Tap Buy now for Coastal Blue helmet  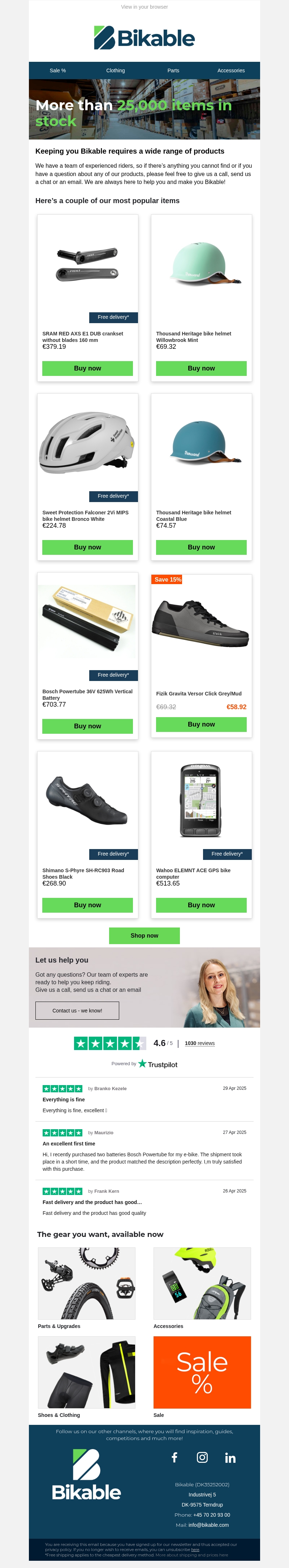pyautogui.click(x=201, y=547)
